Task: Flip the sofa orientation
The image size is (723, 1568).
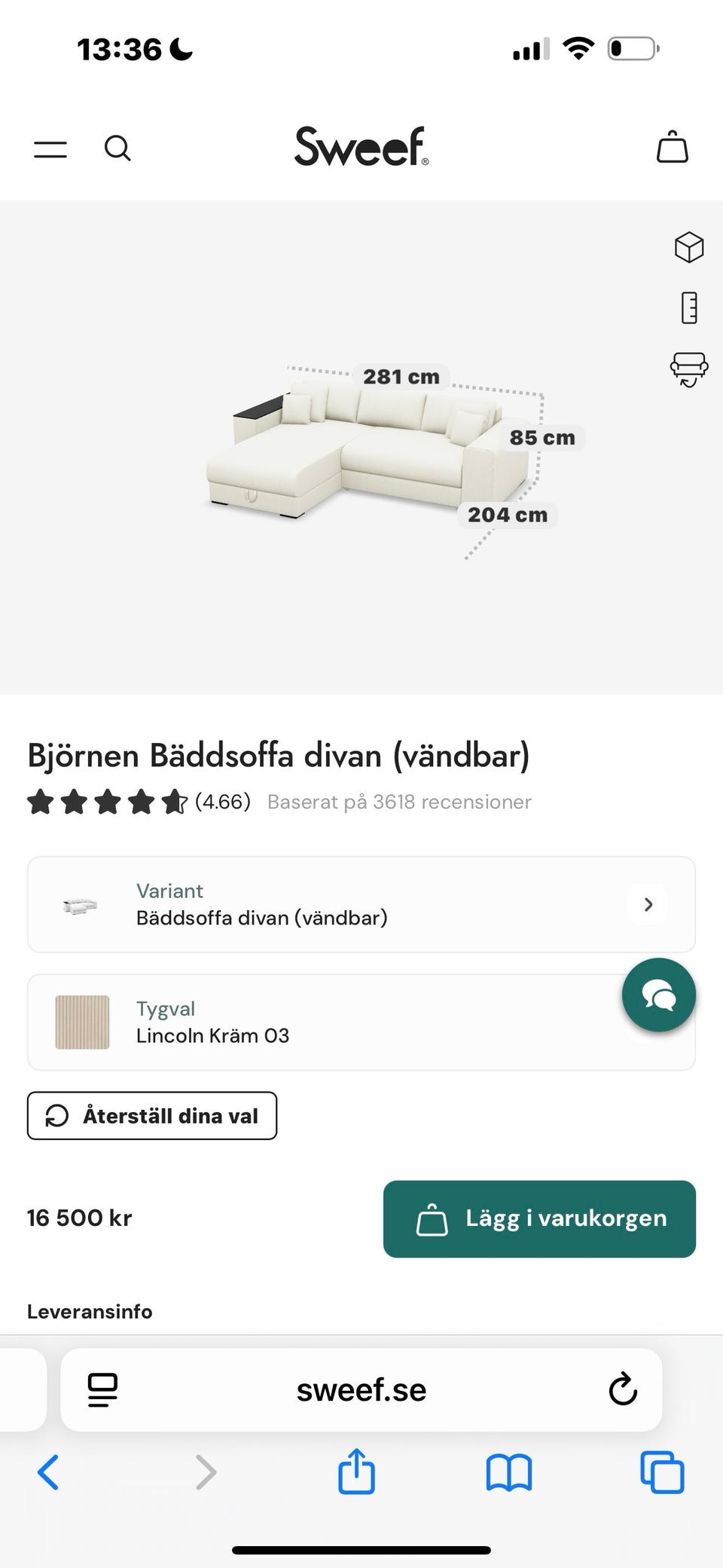Action: click(x=688, y=369)
